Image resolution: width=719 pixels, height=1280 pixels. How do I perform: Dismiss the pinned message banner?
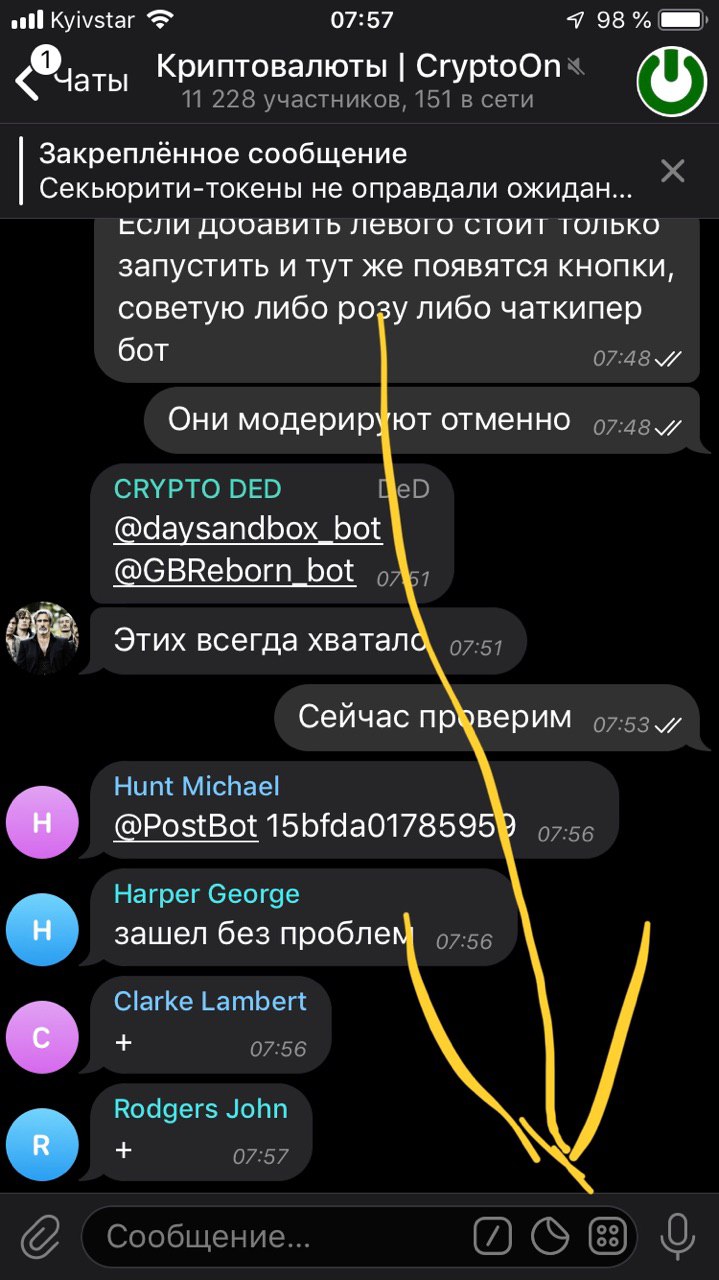click(x=673, y=171)
